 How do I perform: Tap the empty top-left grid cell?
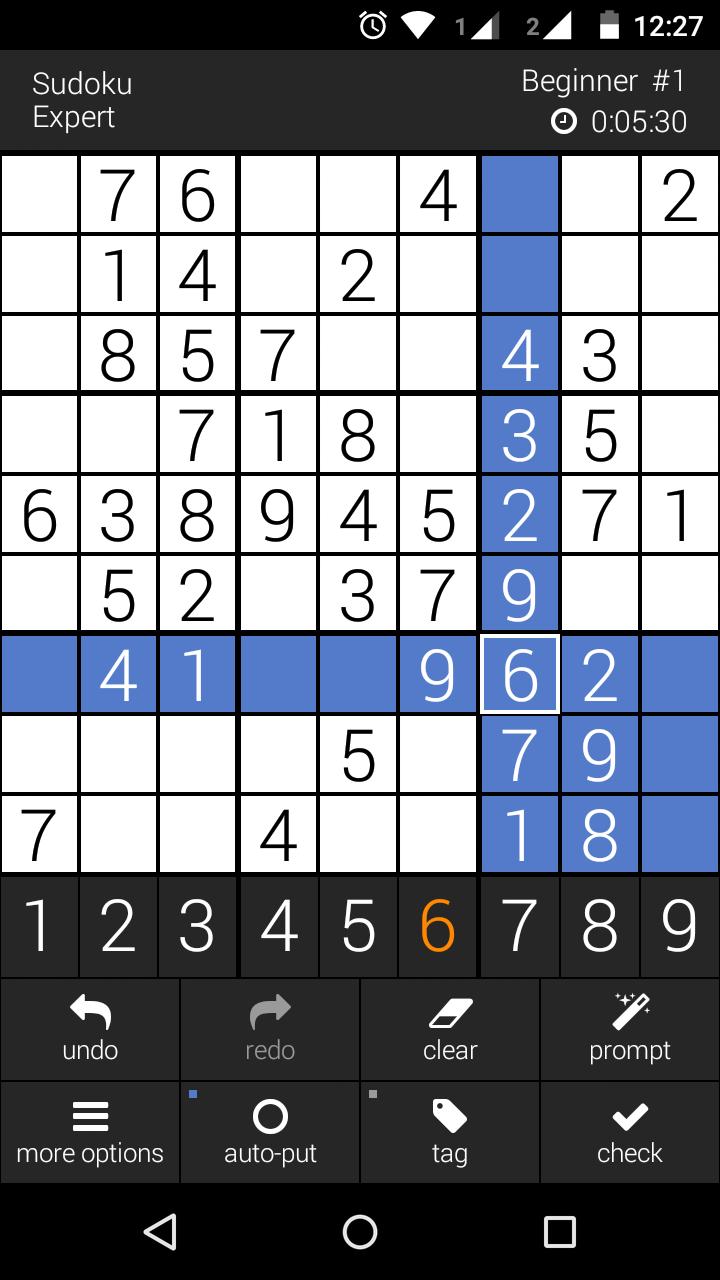39,195
